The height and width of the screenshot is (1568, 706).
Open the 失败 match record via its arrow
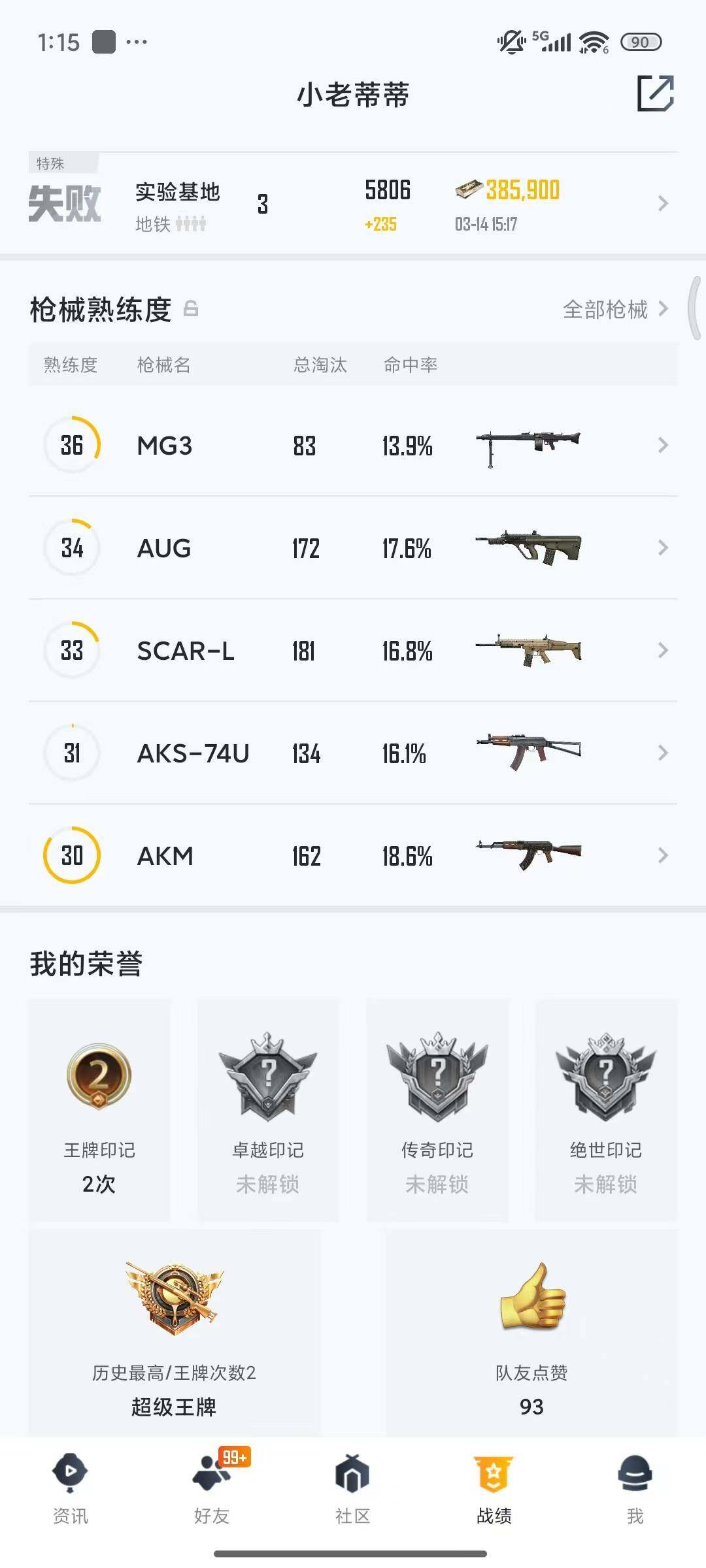point(662,204)
